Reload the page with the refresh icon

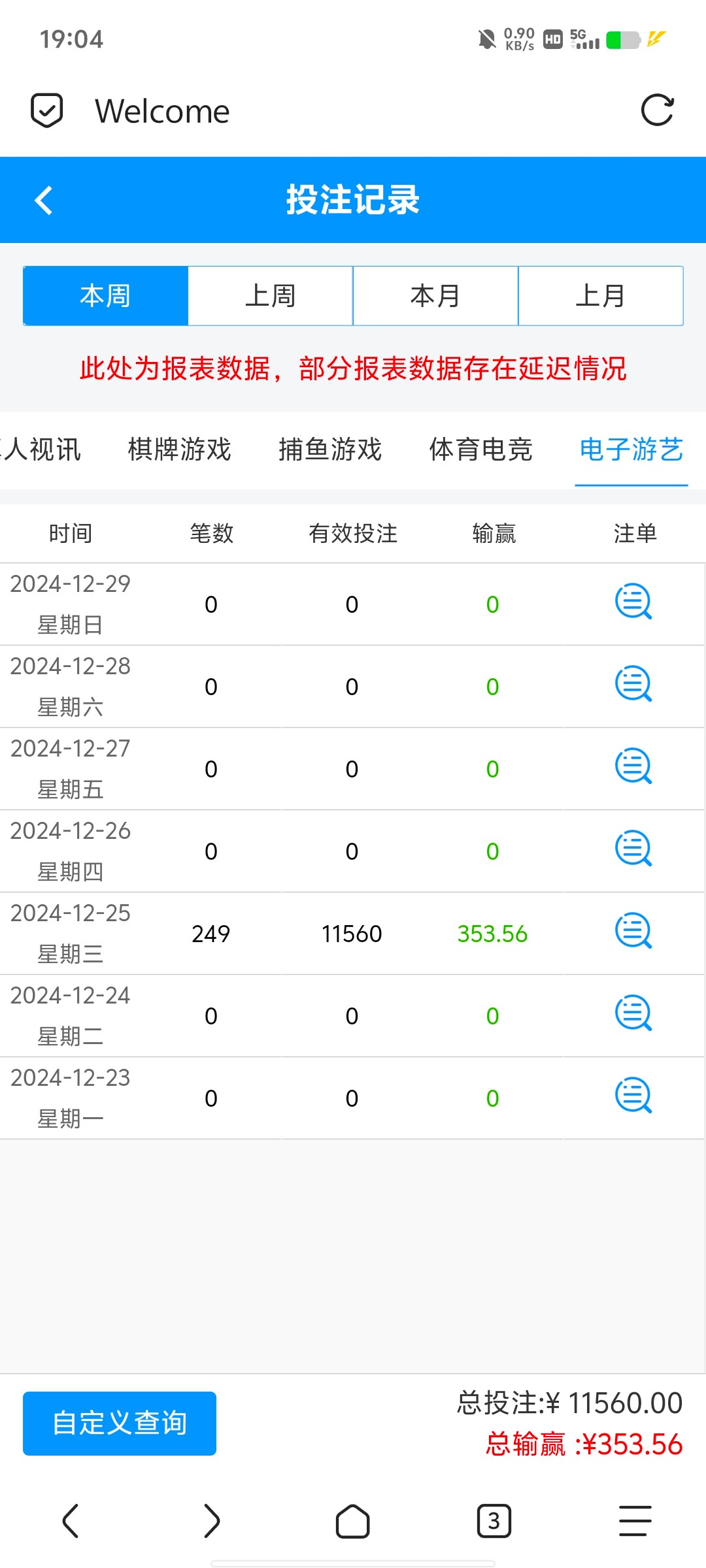pos(657,110)
